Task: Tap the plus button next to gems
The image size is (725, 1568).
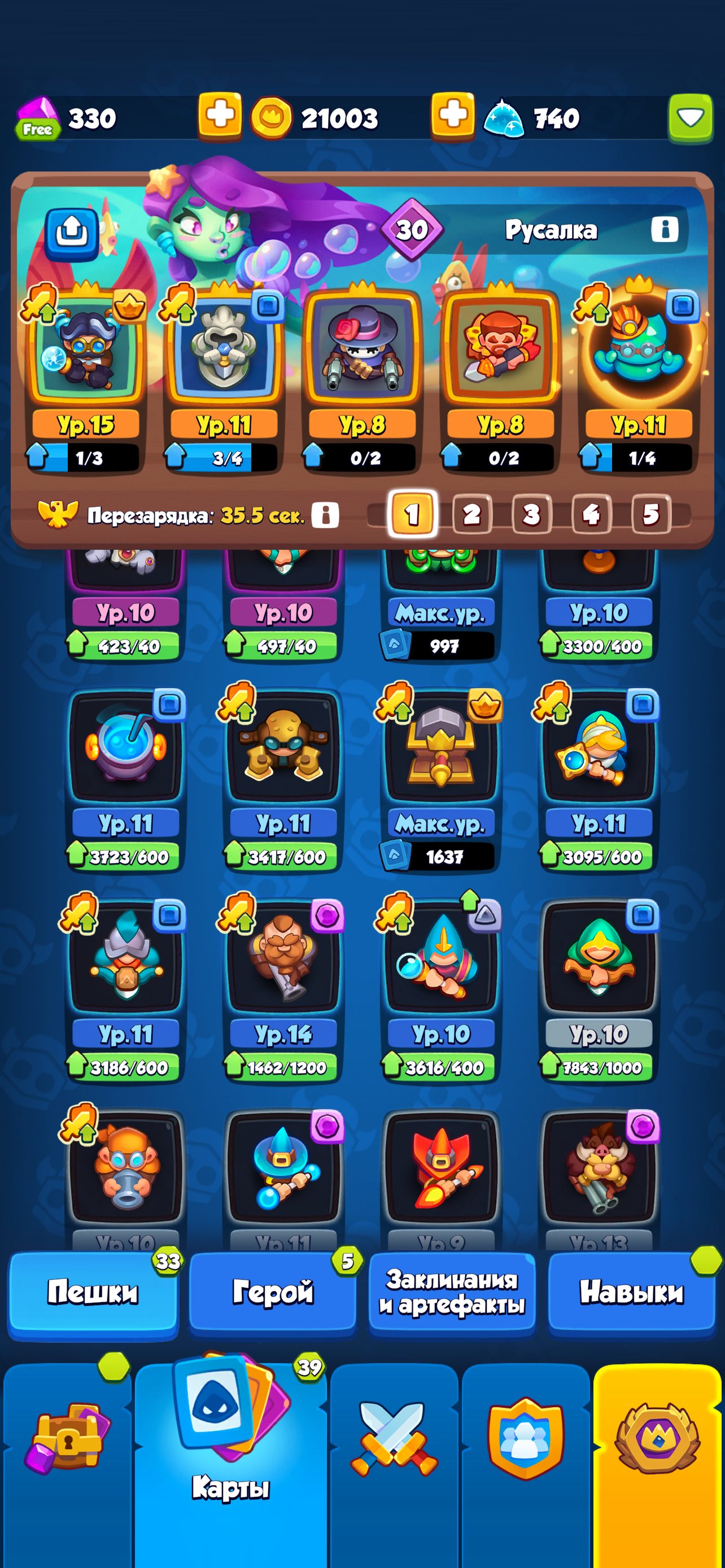Action: (x=219, y=116)
